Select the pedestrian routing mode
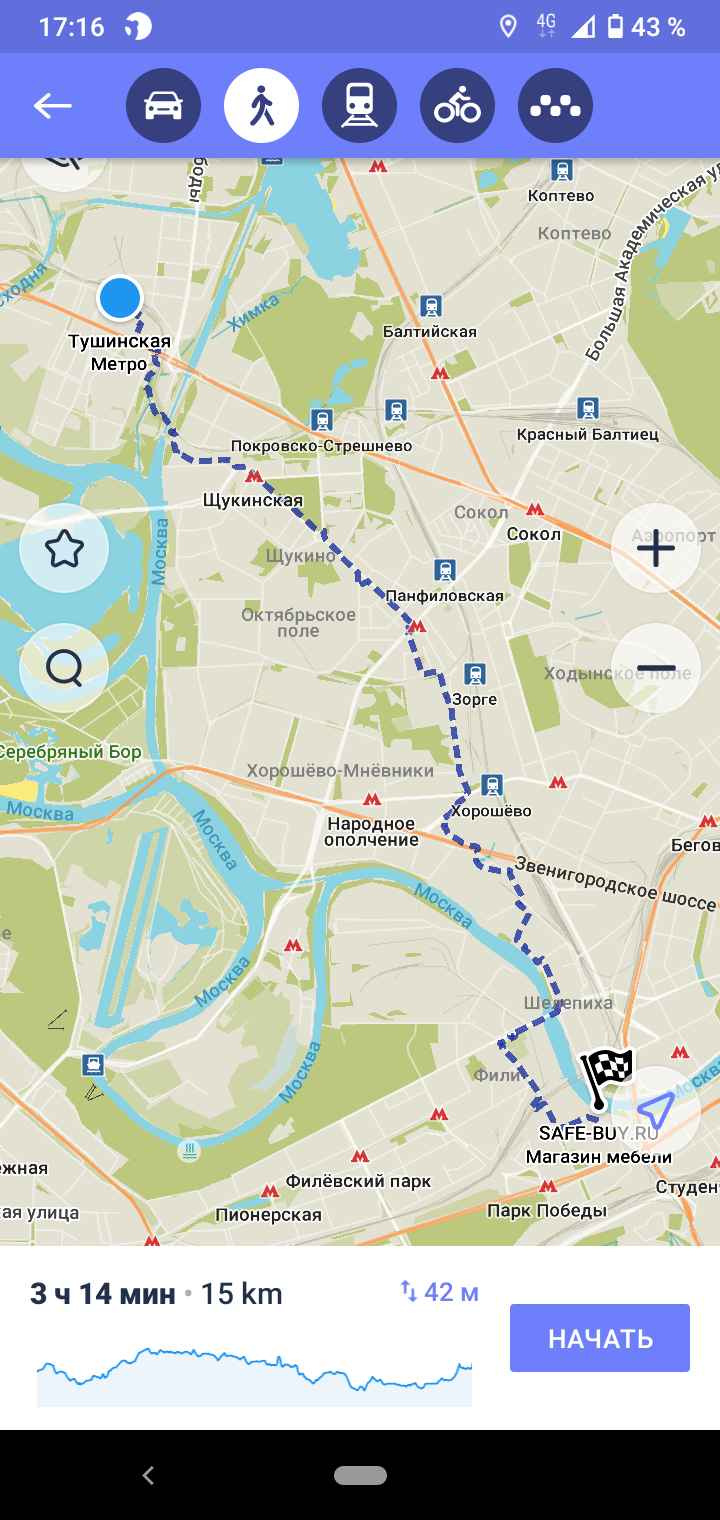720x1520 pixels. tap(261, 106)
